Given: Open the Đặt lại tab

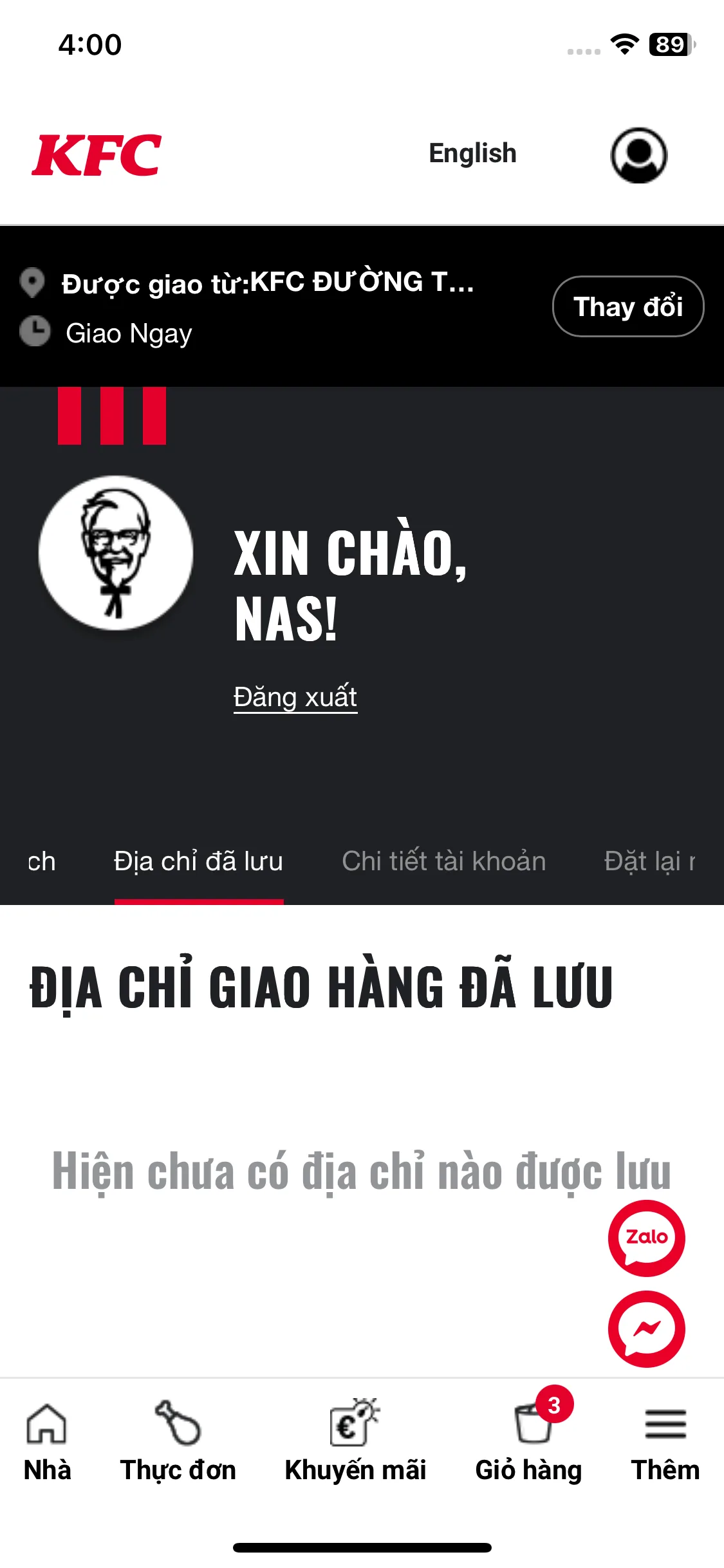Looking at the screenshot, I should coord(649,861).
